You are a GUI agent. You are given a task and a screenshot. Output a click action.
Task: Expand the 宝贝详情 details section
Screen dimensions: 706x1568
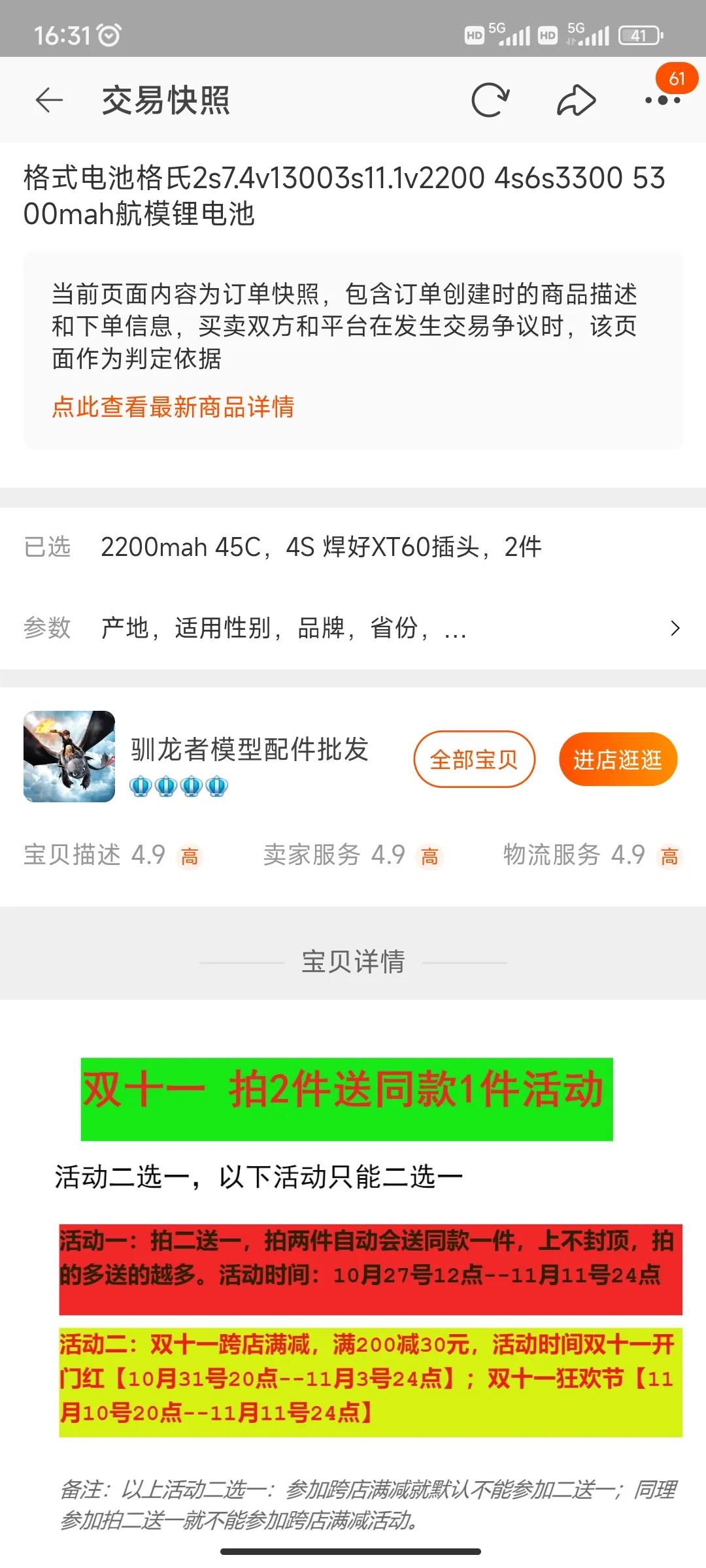point(353,961)
